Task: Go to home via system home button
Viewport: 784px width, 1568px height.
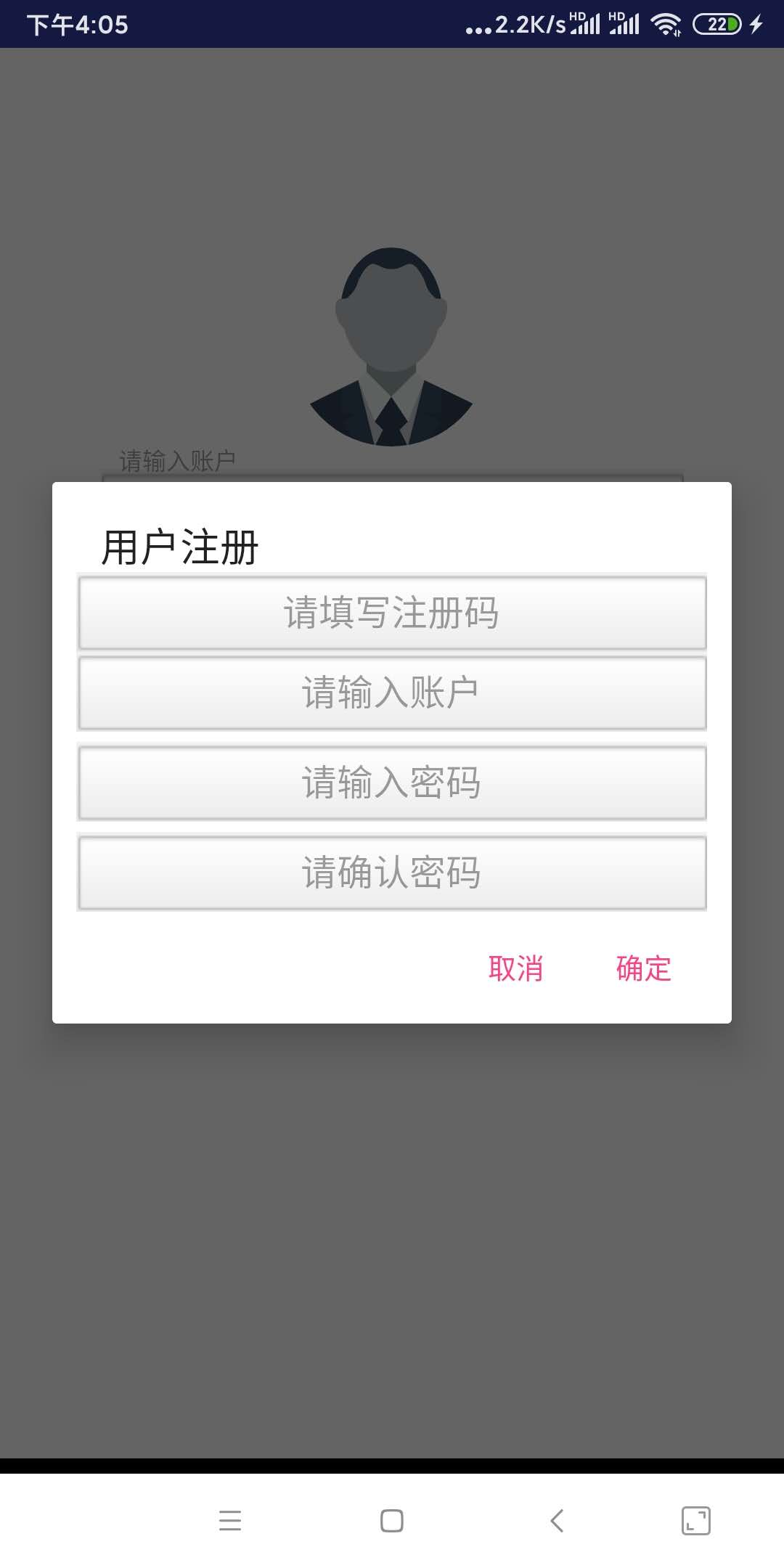Action: click(x=391, y=1520)
